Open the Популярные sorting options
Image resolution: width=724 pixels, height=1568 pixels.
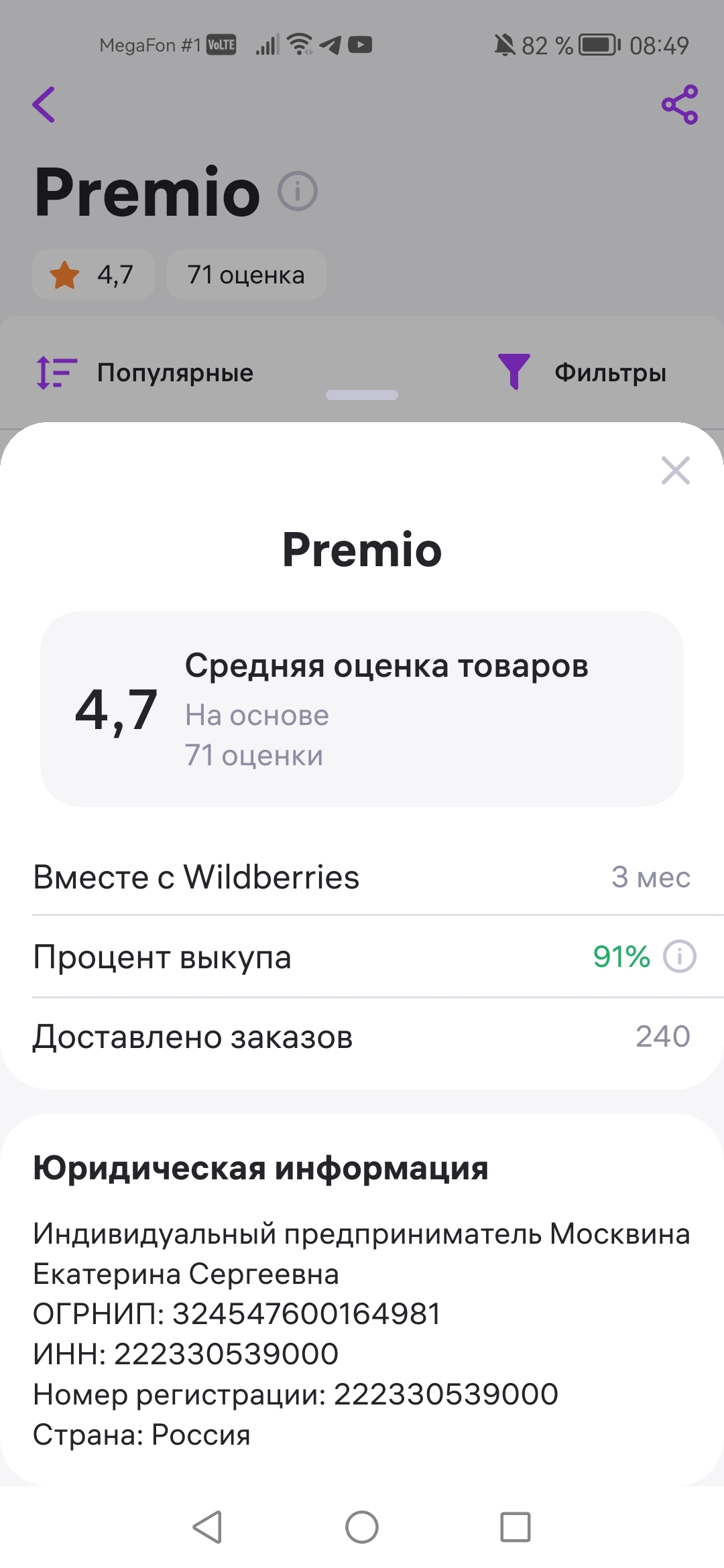click(145, 373)
